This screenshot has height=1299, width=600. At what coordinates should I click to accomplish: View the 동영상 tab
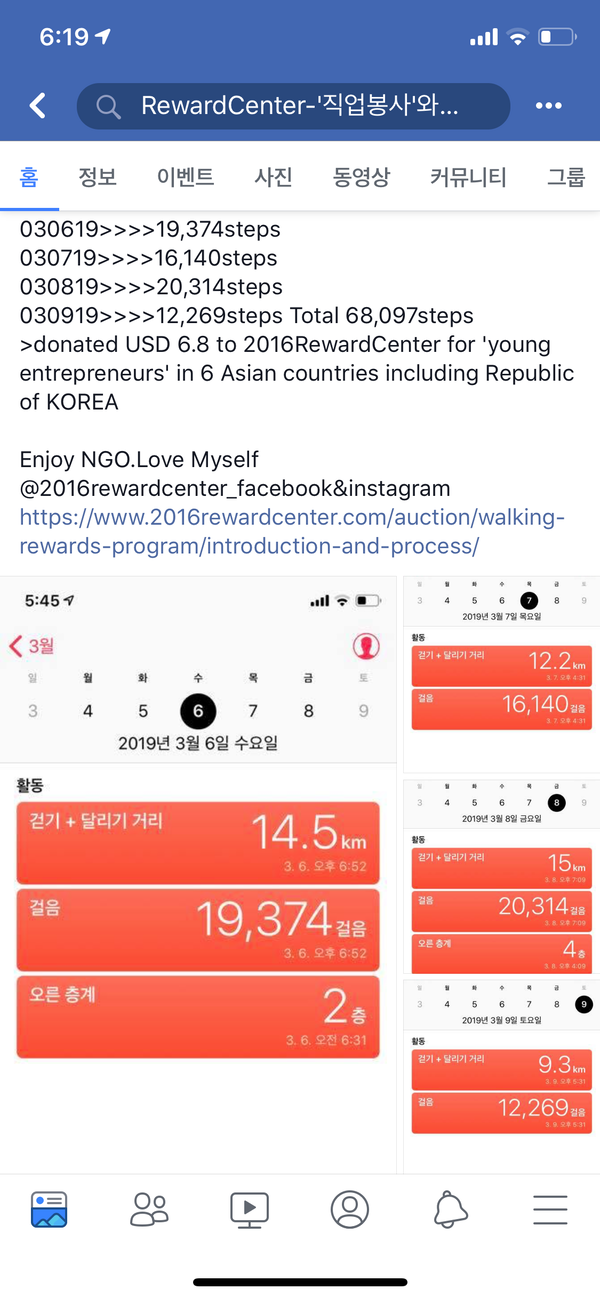coord(361,178)
